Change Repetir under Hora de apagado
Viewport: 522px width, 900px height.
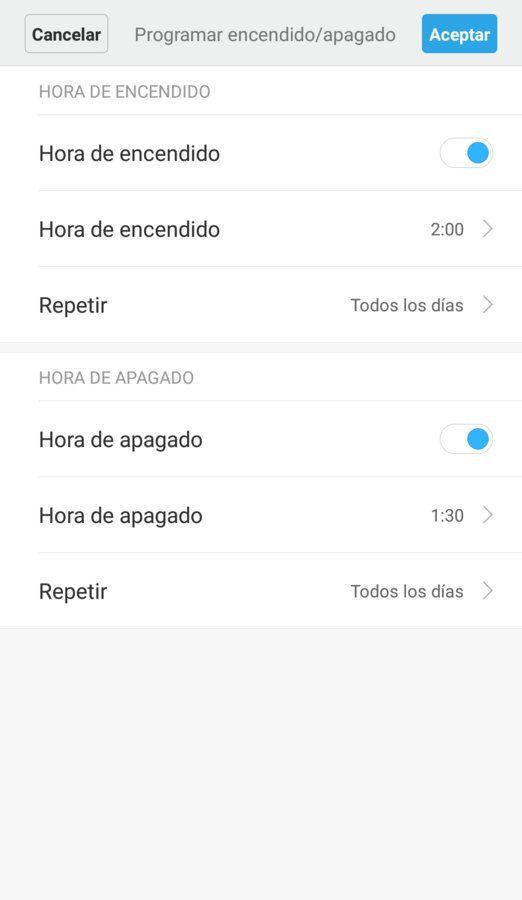pyautogui.click(x=261, y=591)
